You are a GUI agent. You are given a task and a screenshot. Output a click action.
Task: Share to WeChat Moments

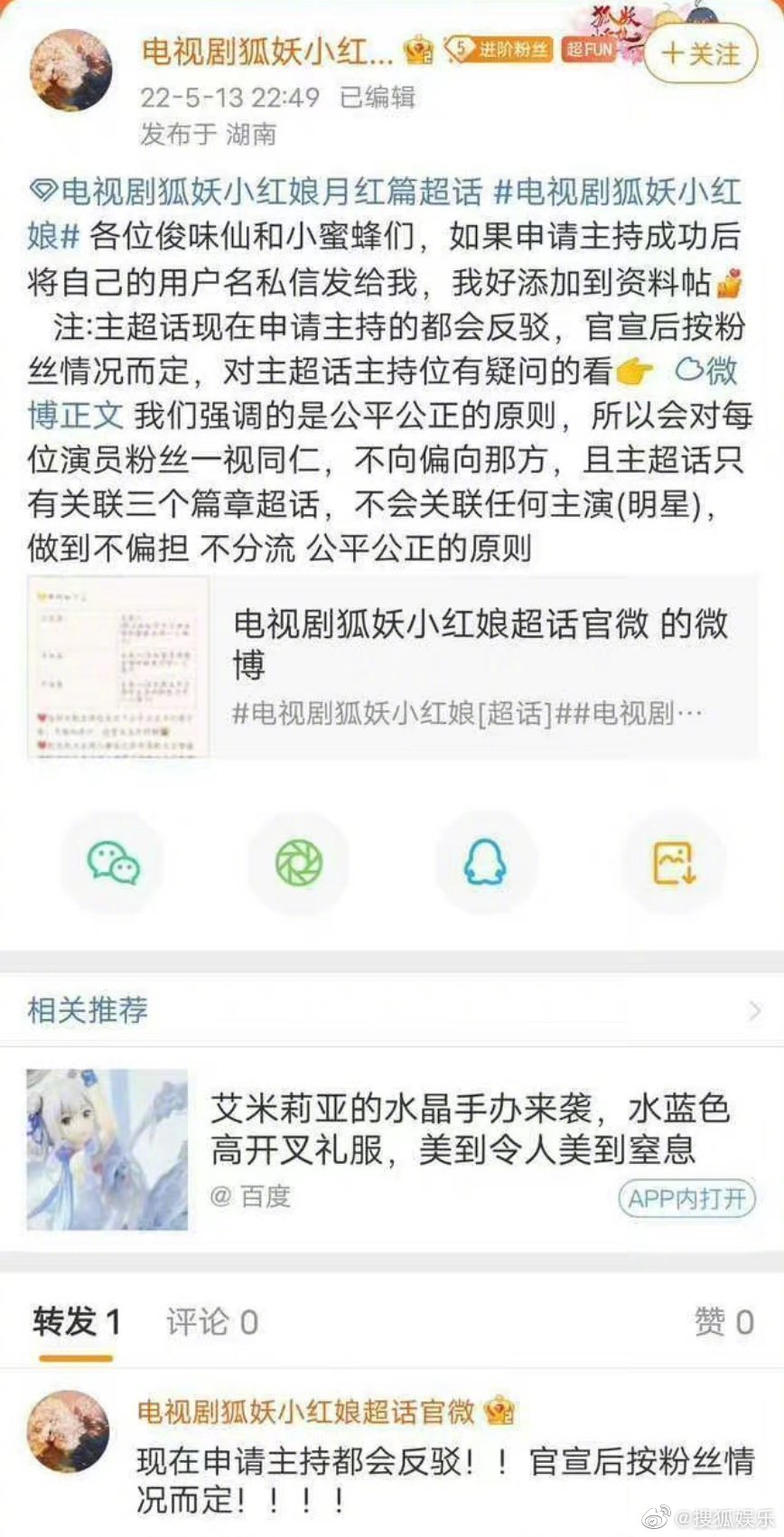(x=299, y=863)
